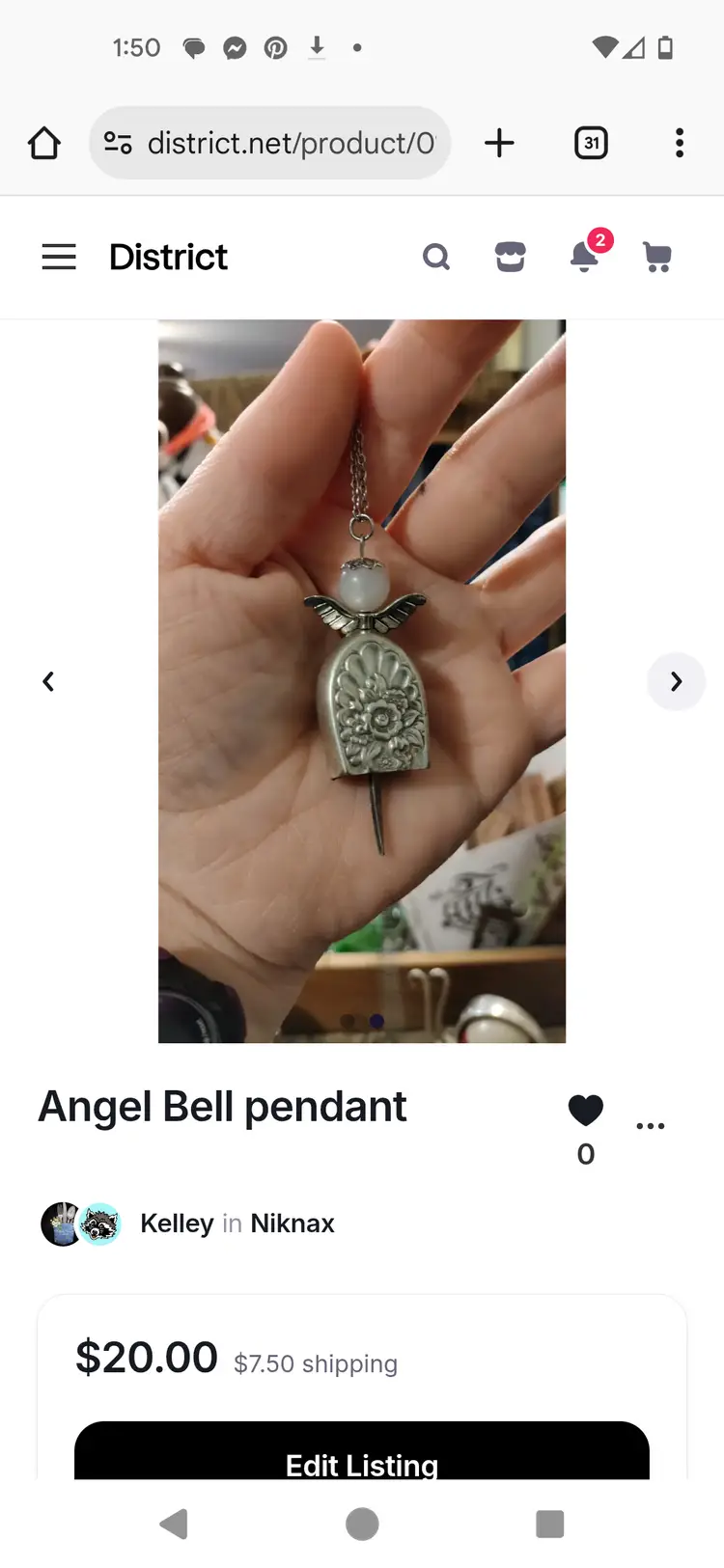Visit seller Kelley's profile
This screenshot has width=724, height=1568.
point(177,1224)
